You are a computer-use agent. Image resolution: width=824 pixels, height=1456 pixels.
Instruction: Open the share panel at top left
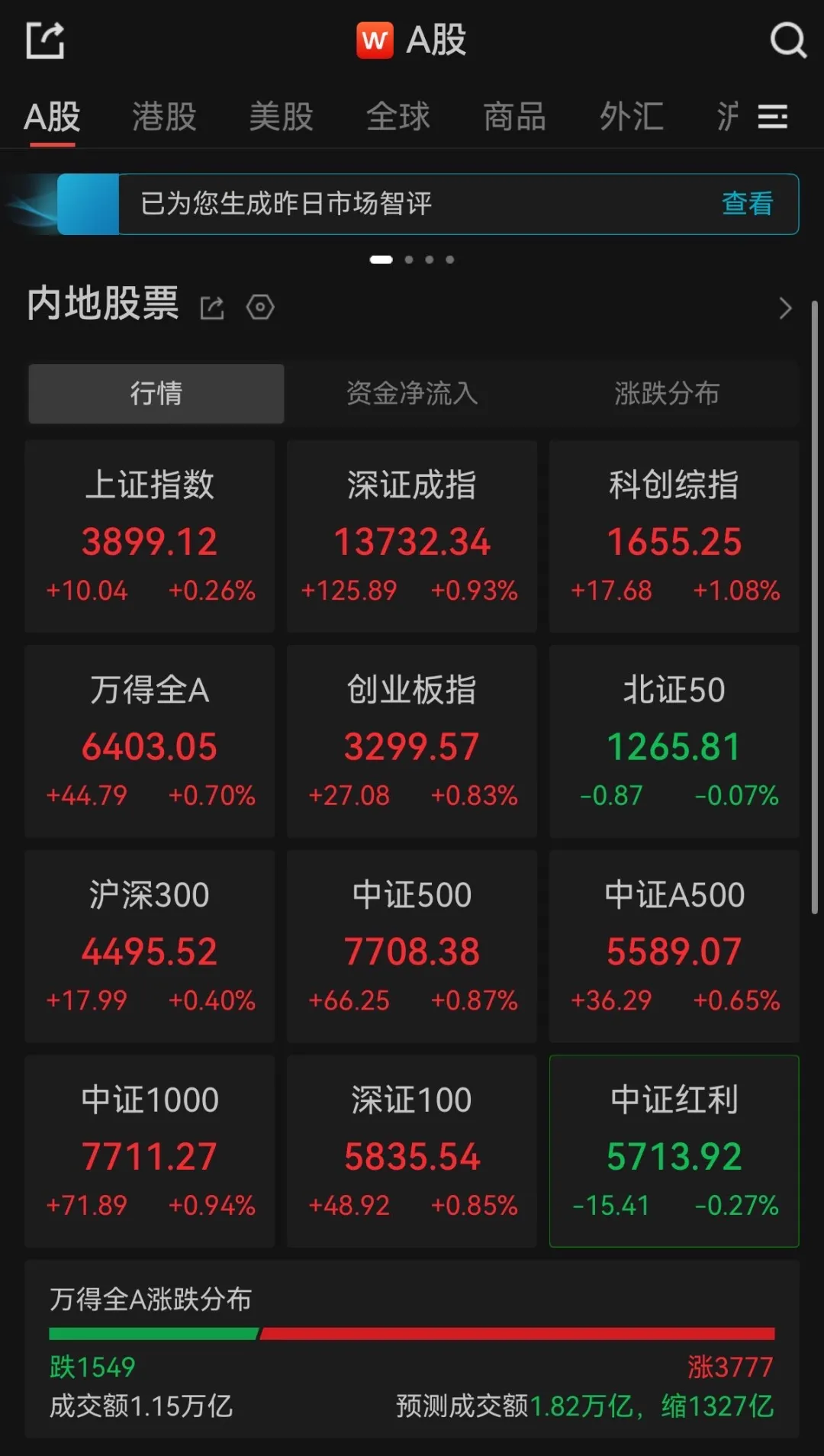pyautogui.click(x=44, y=40)
